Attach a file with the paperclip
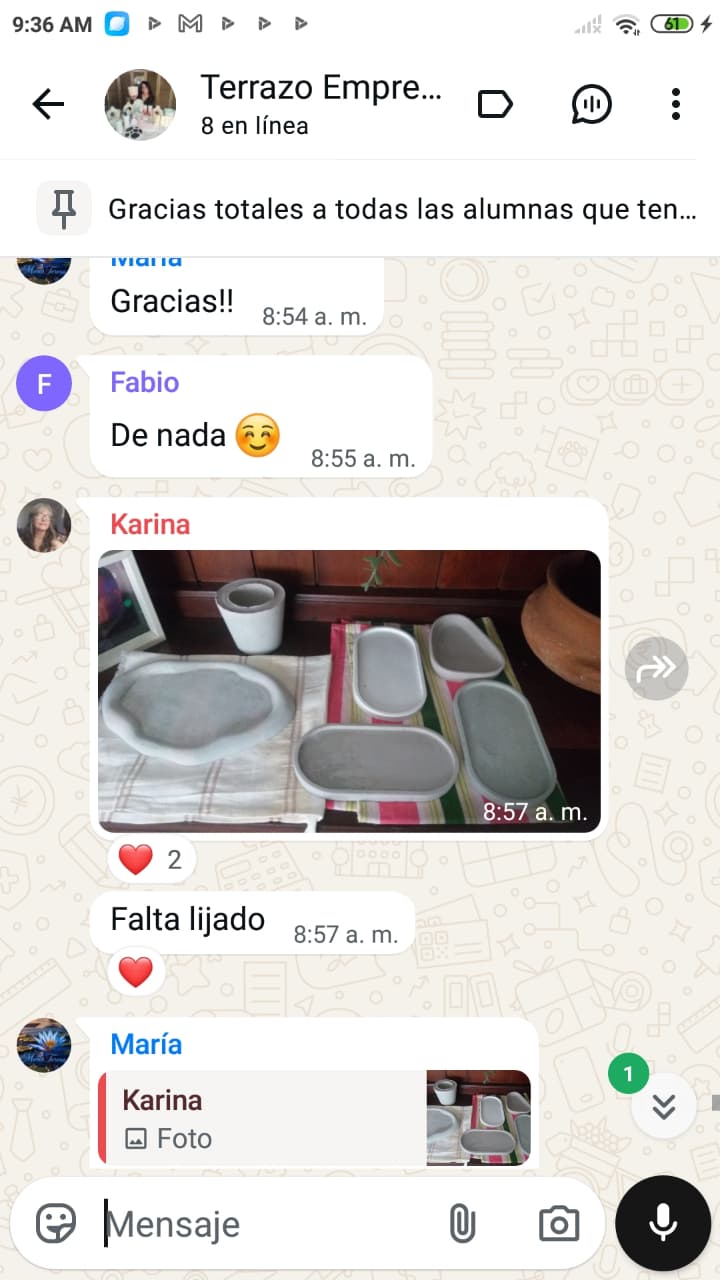 462,1223
